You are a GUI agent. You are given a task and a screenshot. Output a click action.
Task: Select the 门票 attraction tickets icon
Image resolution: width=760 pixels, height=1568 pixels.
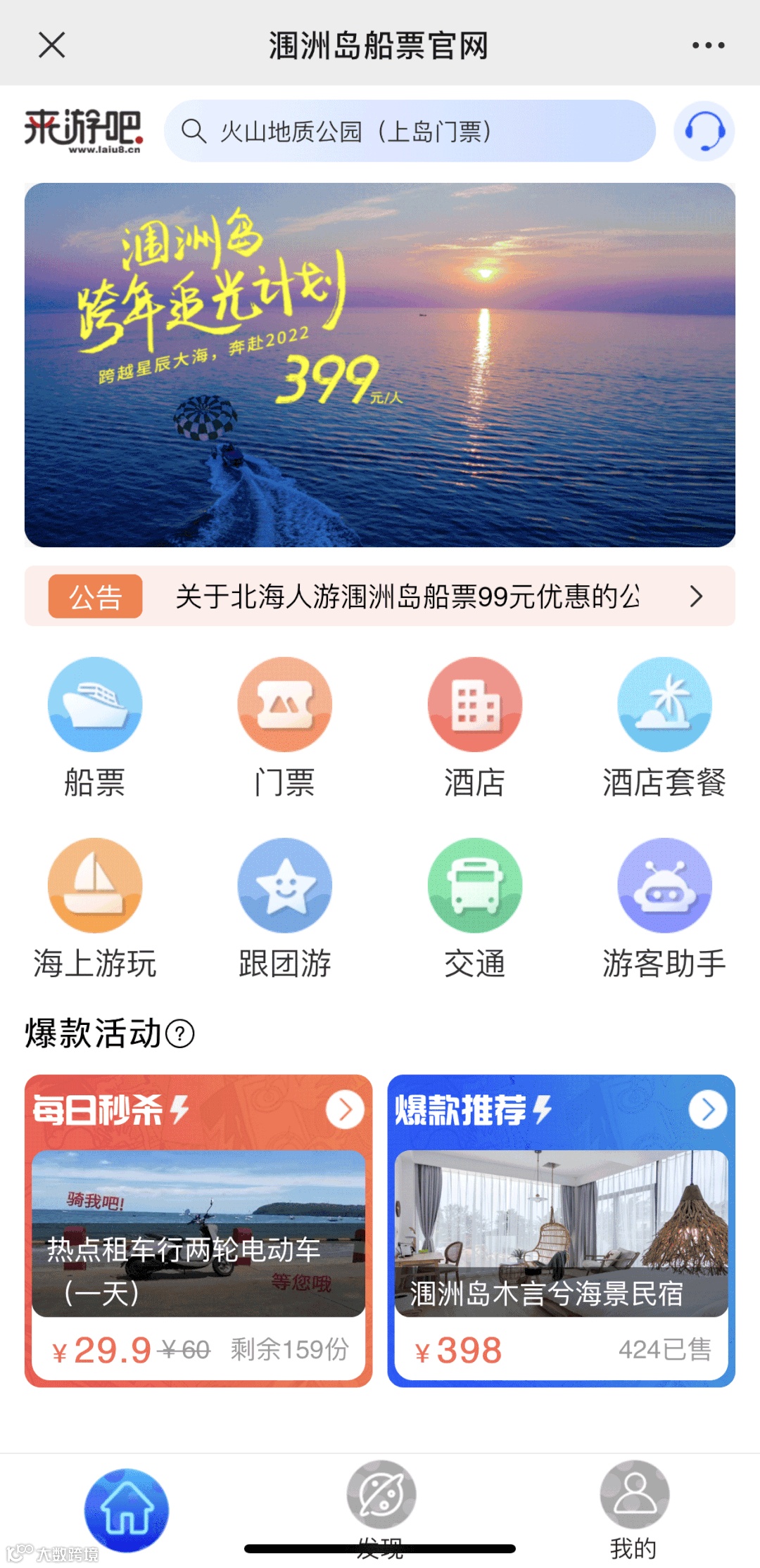click(x=285, y=704)
